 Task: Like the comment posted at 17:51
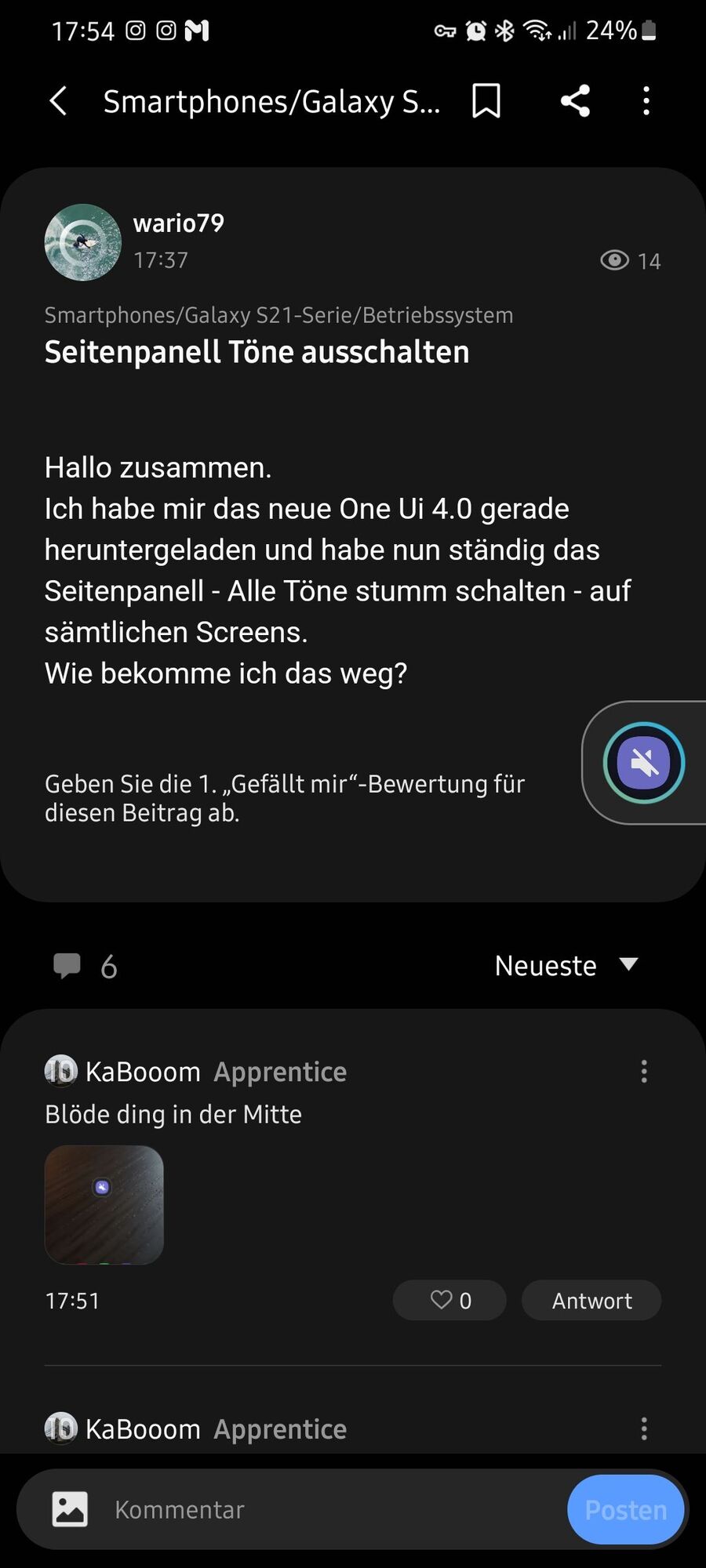[449, 1300]
